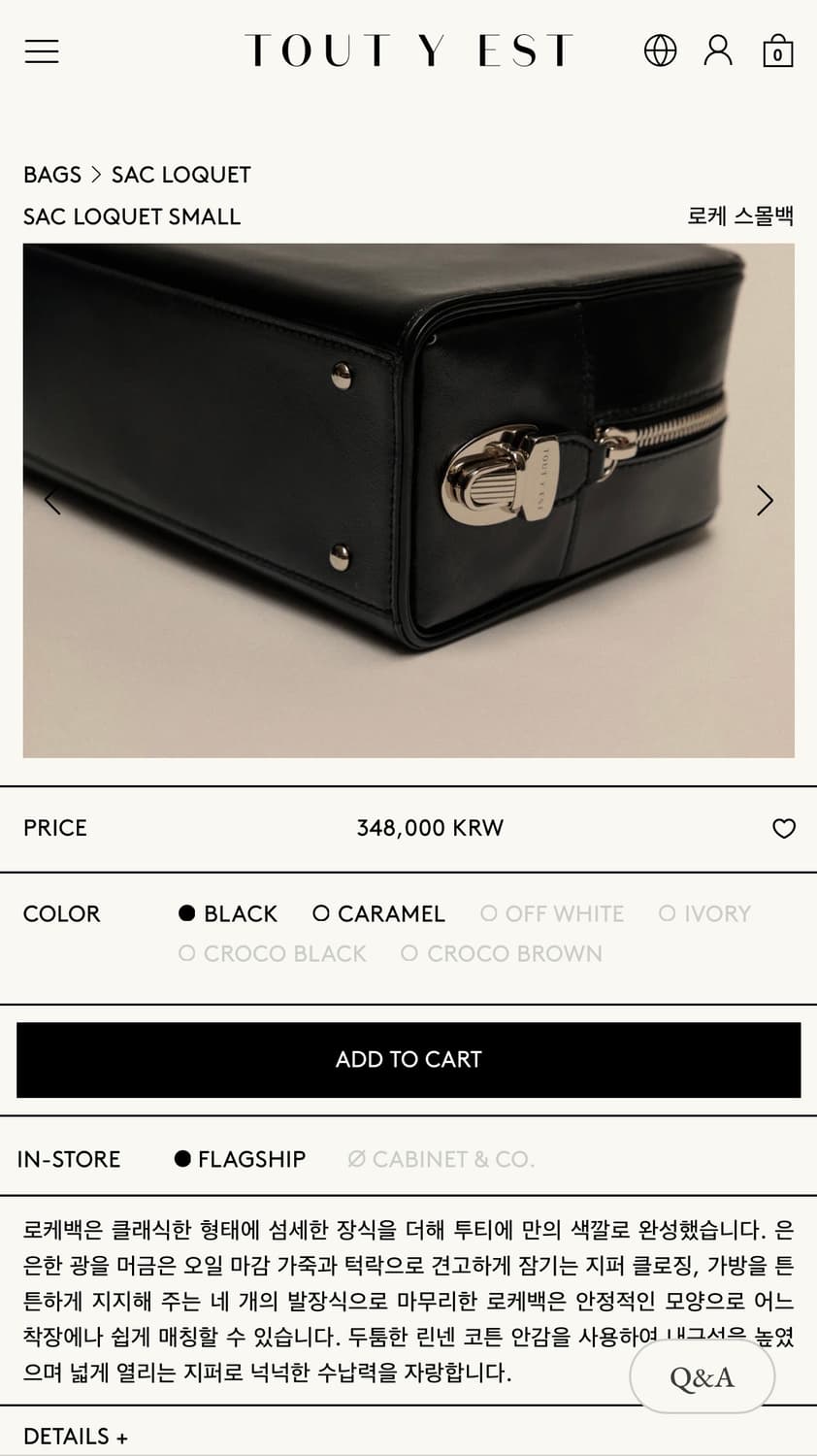Go home via the TOUT Y EST logo
The width and height of the screenshot is (817, 1456).
click(408, 50)
